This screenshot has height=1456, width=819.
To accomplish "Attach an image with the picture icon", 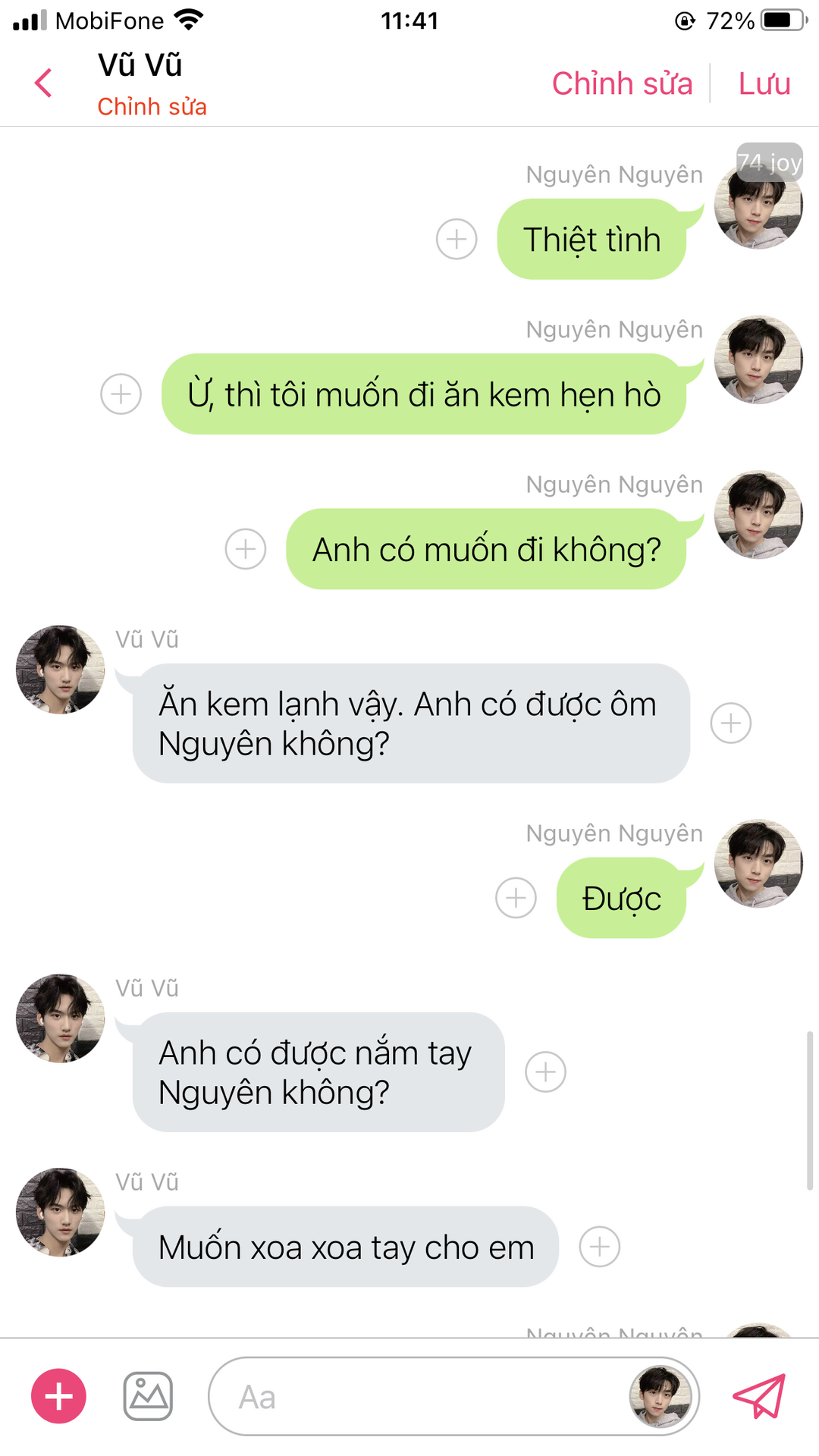I will tap(148, 1396).
